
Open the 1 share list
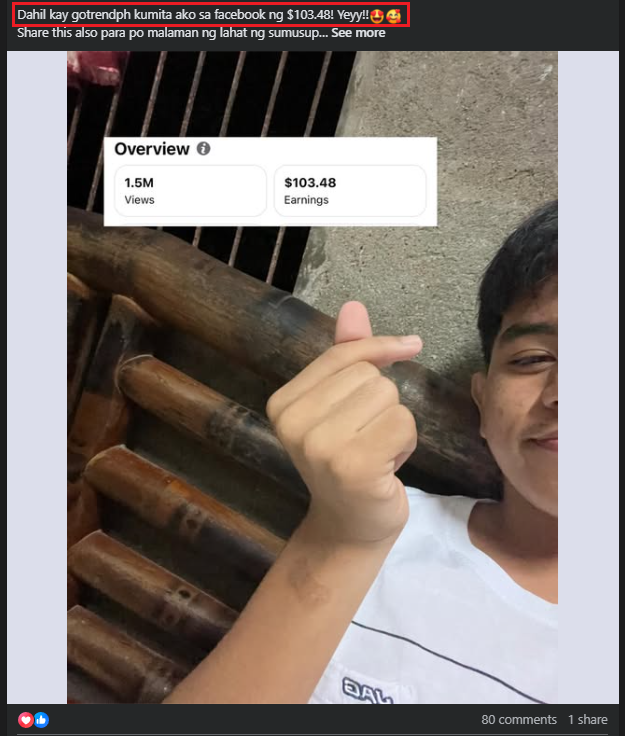[x=587, y=719]
